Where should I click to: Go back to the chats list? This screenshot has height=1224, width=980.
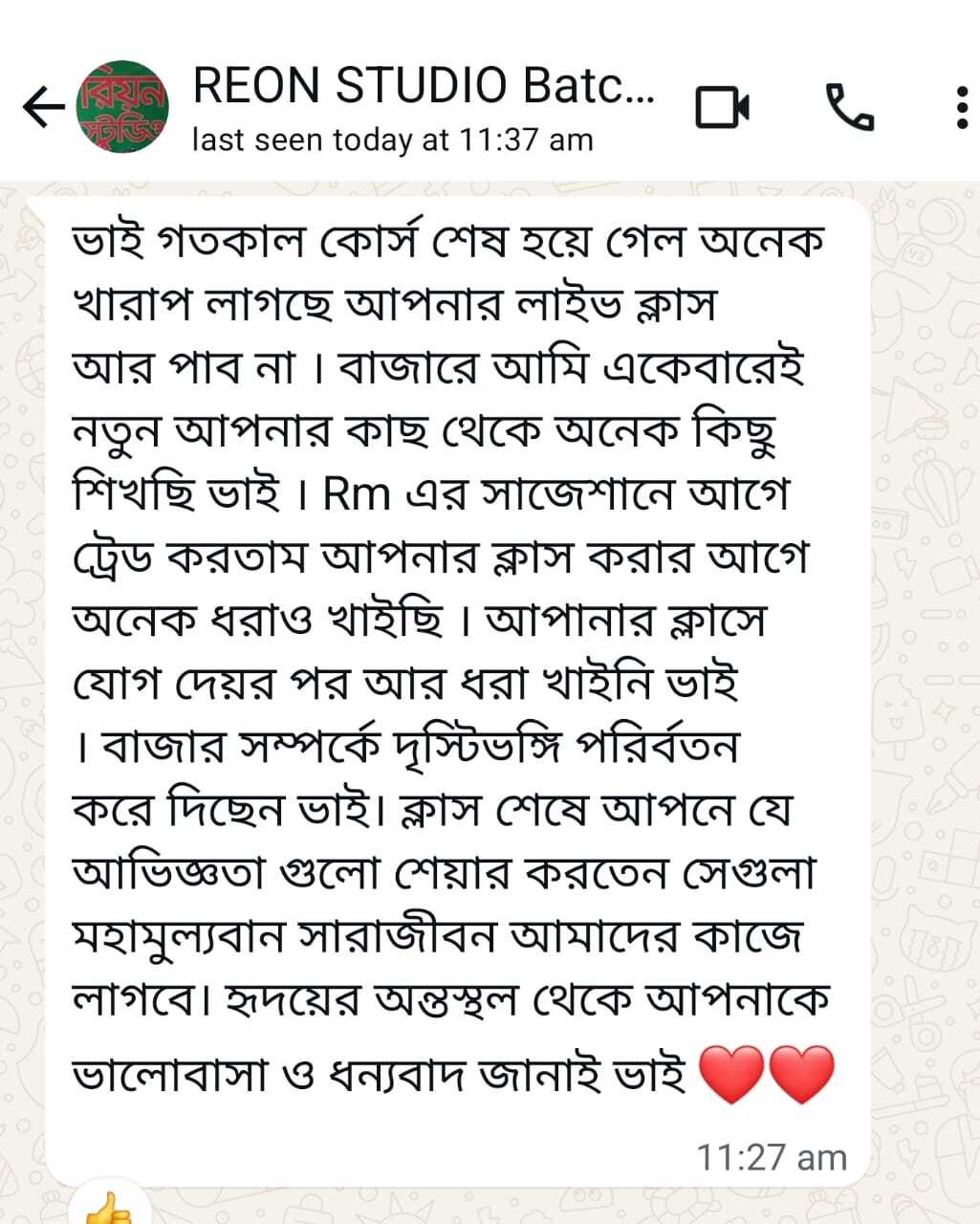pos(42,107)
